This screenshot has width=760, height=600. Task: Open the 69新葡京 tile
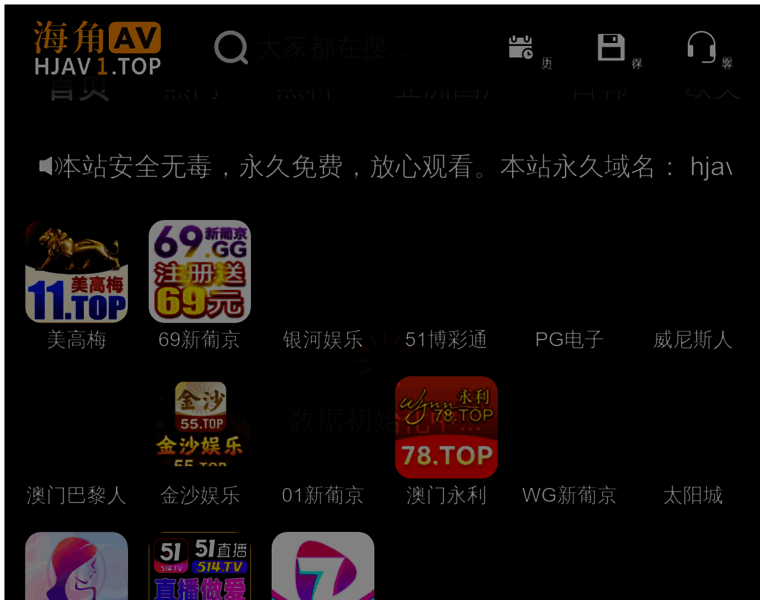[x=199, y=272]
